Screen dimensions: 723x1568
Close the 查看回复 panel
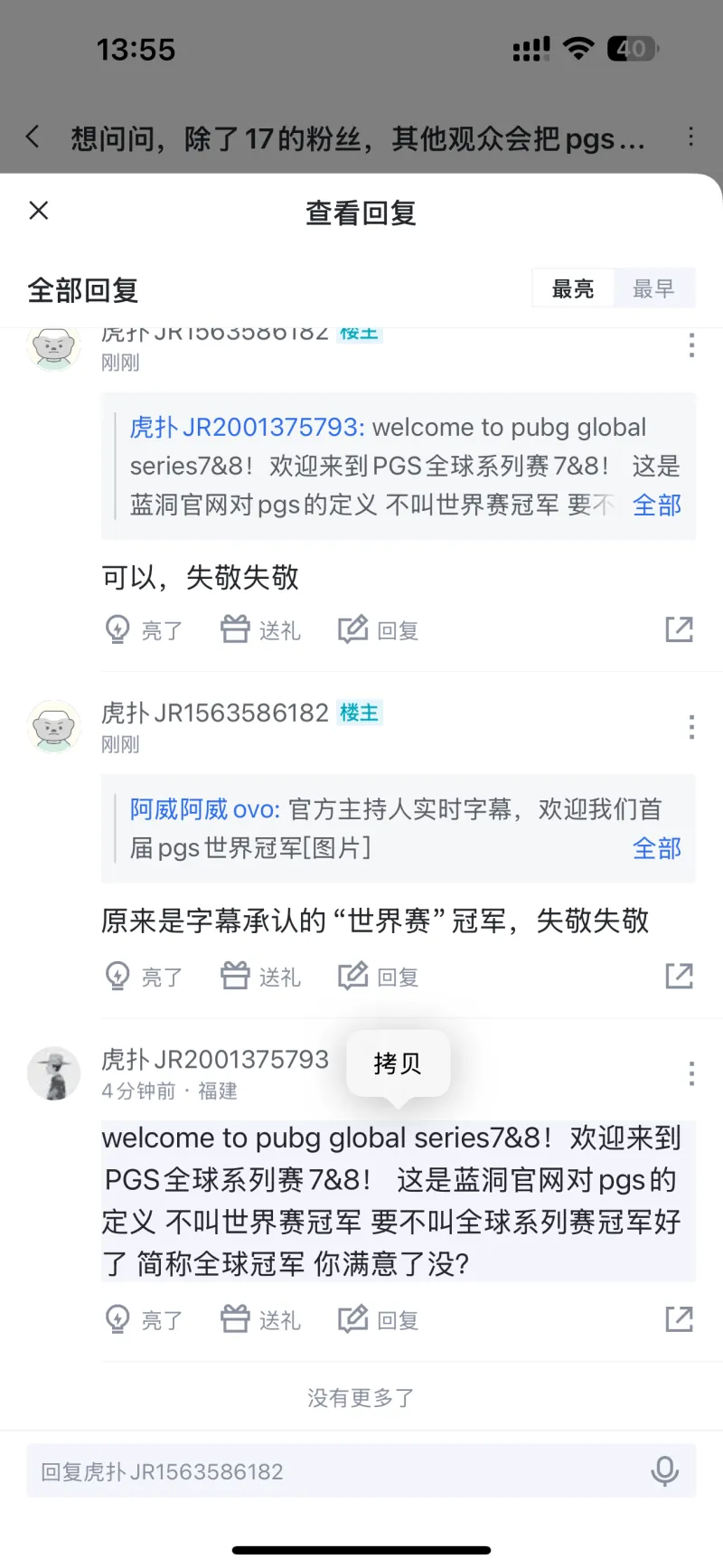[39, 211]
